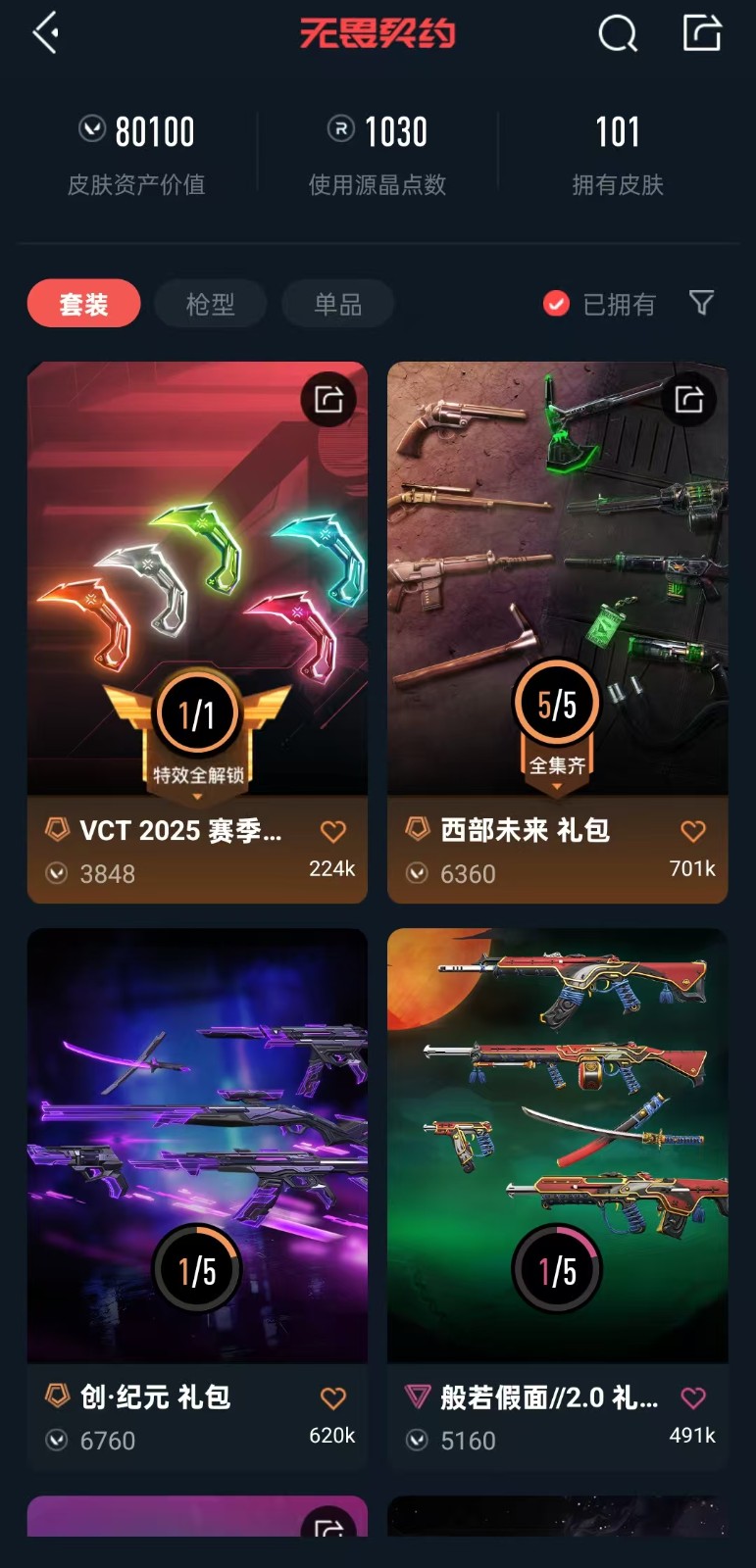756x1568 pixels.
Task: Toggle the 已拥有 checkbox
Action: point(556,304)
